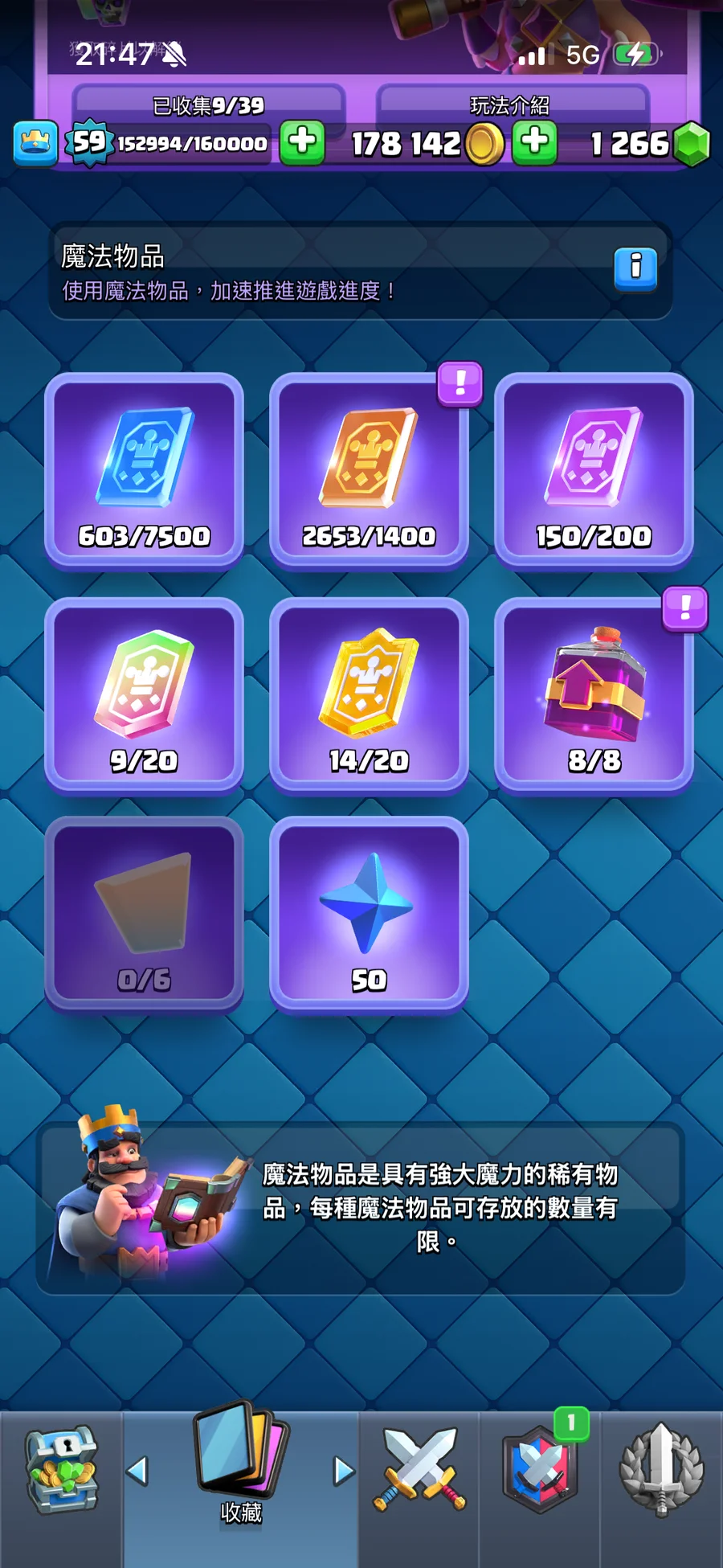Image resolution: width=723 pixels, height=1568 pixels.
Task: Open the purple potion item 8/8
Action: pos(594,694)
